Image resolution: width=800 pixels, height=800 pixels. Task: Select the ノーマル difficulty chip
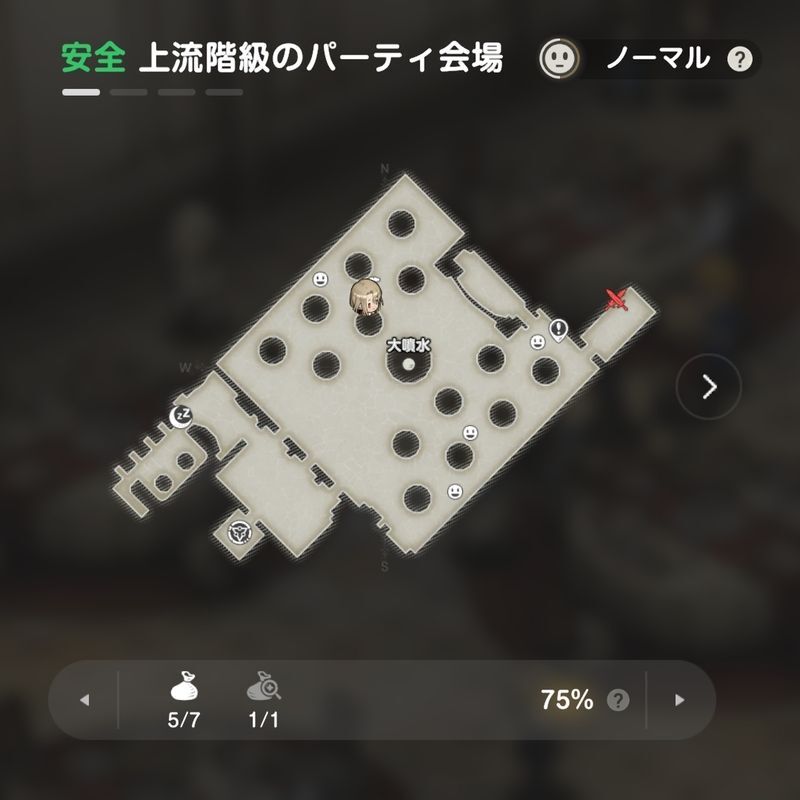coord(650,59)
